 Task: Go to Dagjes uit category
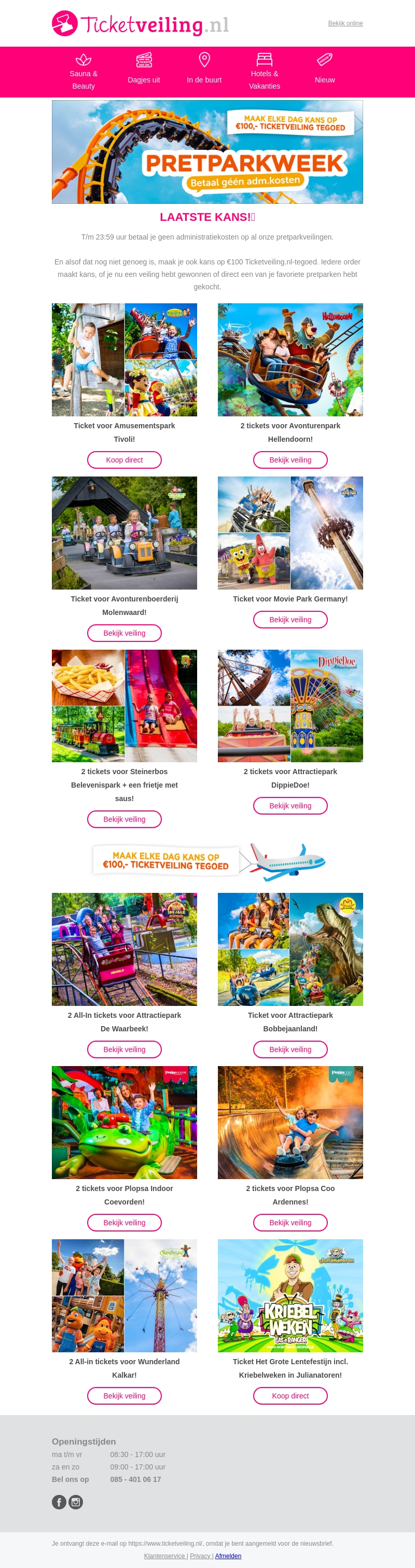[144, 72]
